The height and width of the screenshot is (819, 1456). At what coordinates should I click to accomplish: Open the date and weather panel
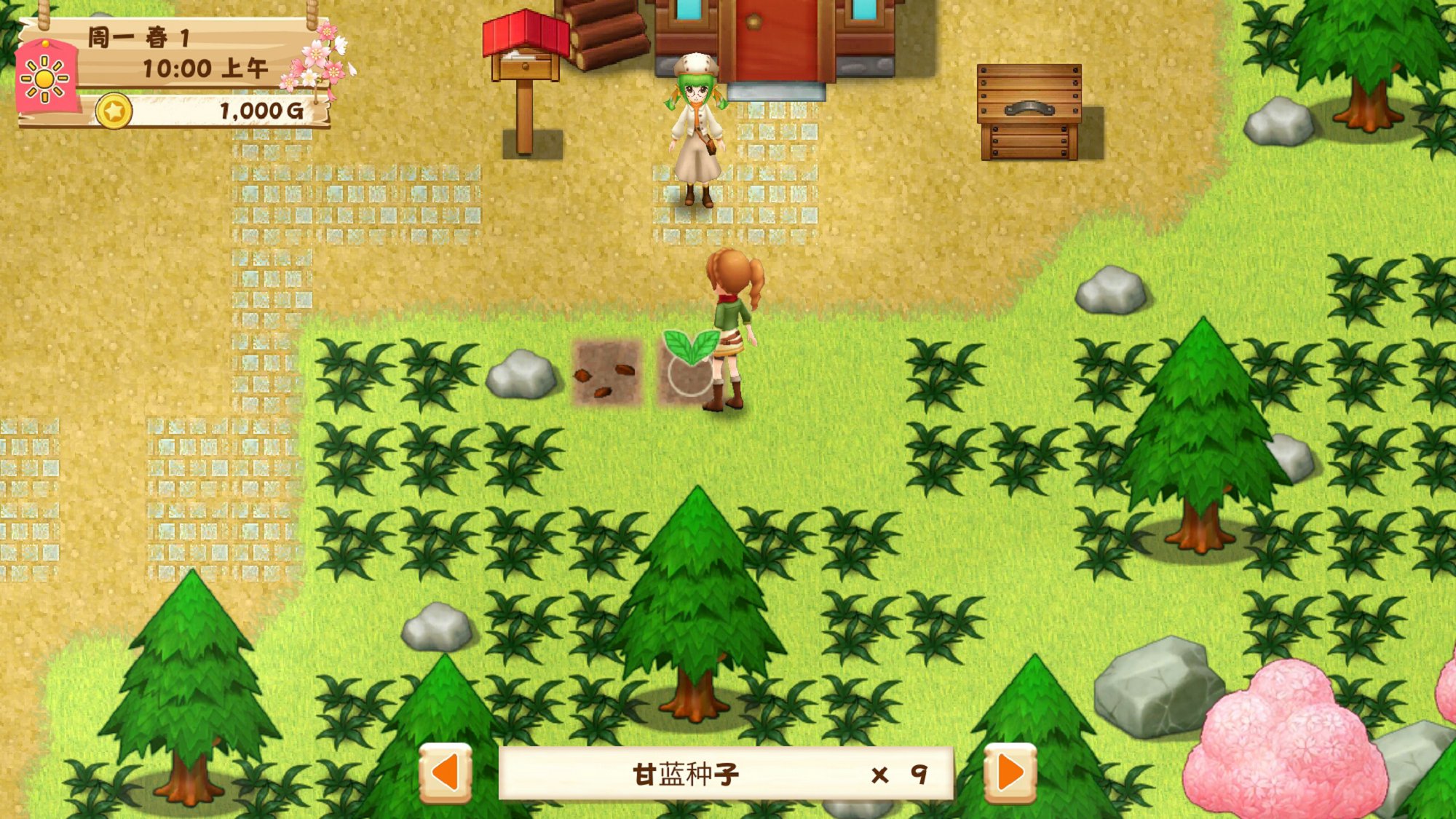tap(175, 55)
